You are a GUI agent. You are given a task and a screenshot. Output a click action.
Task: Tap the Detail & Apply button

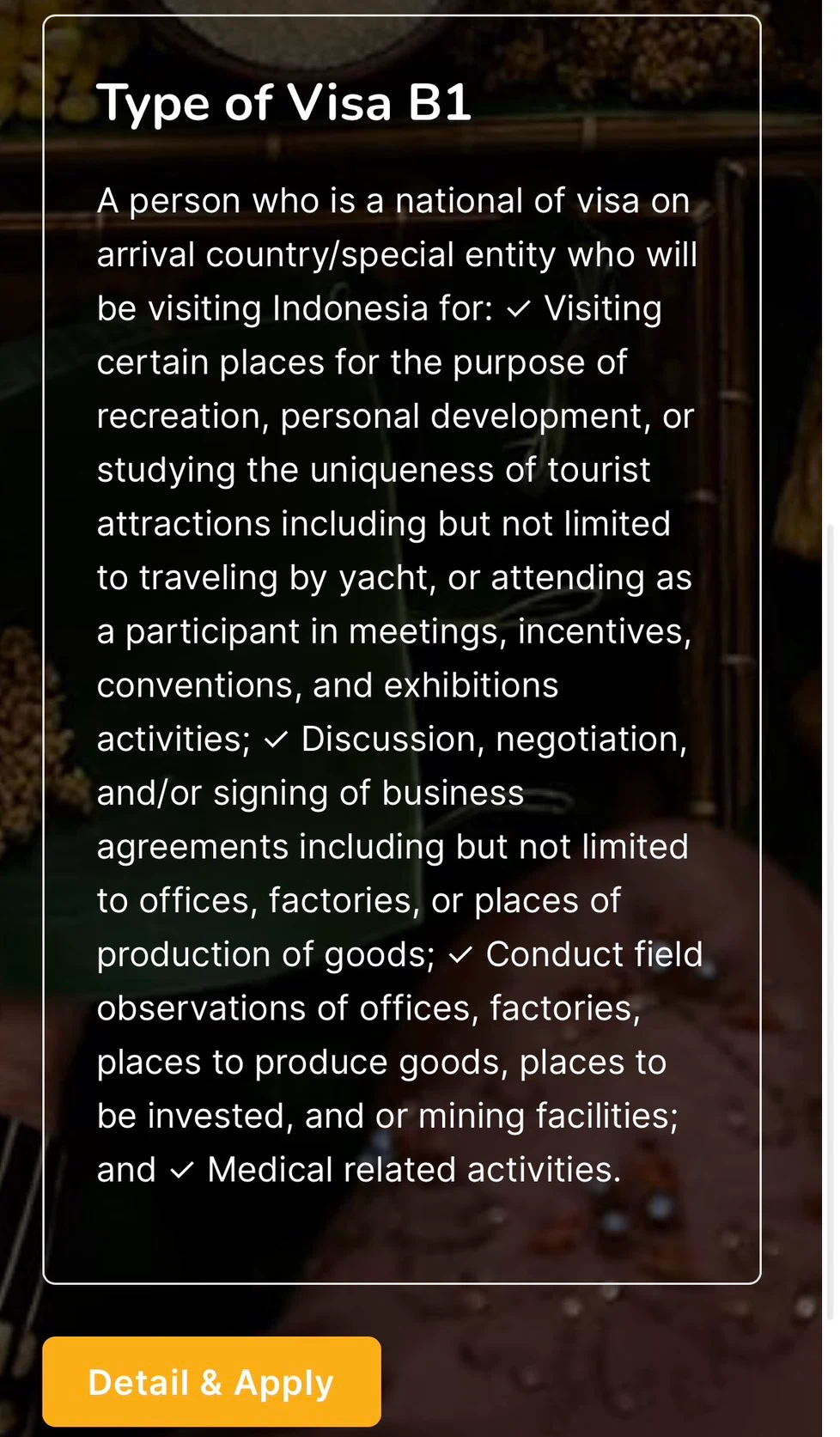point(211,1381)
